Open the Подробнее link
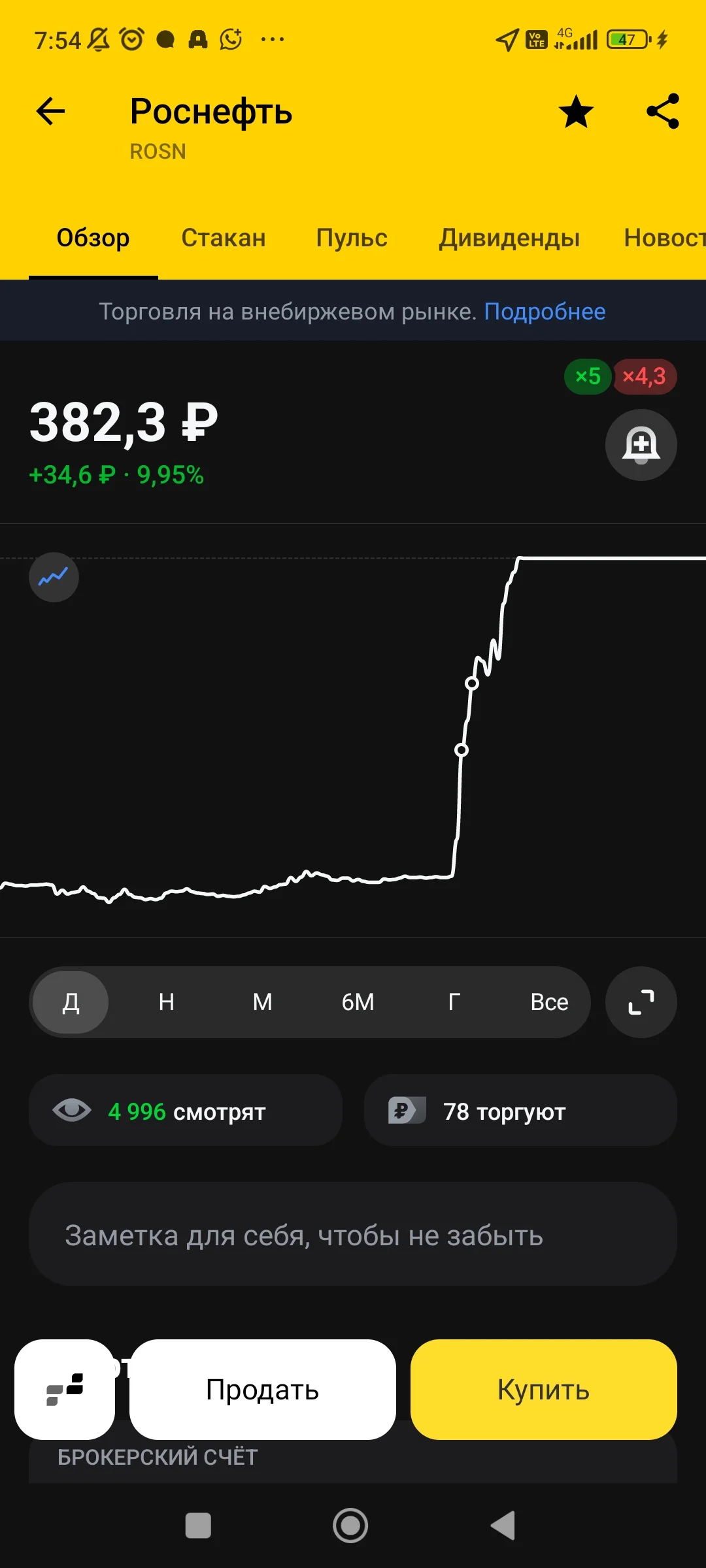The width and height of the screenshot is (706, 1568). [545, 312]
